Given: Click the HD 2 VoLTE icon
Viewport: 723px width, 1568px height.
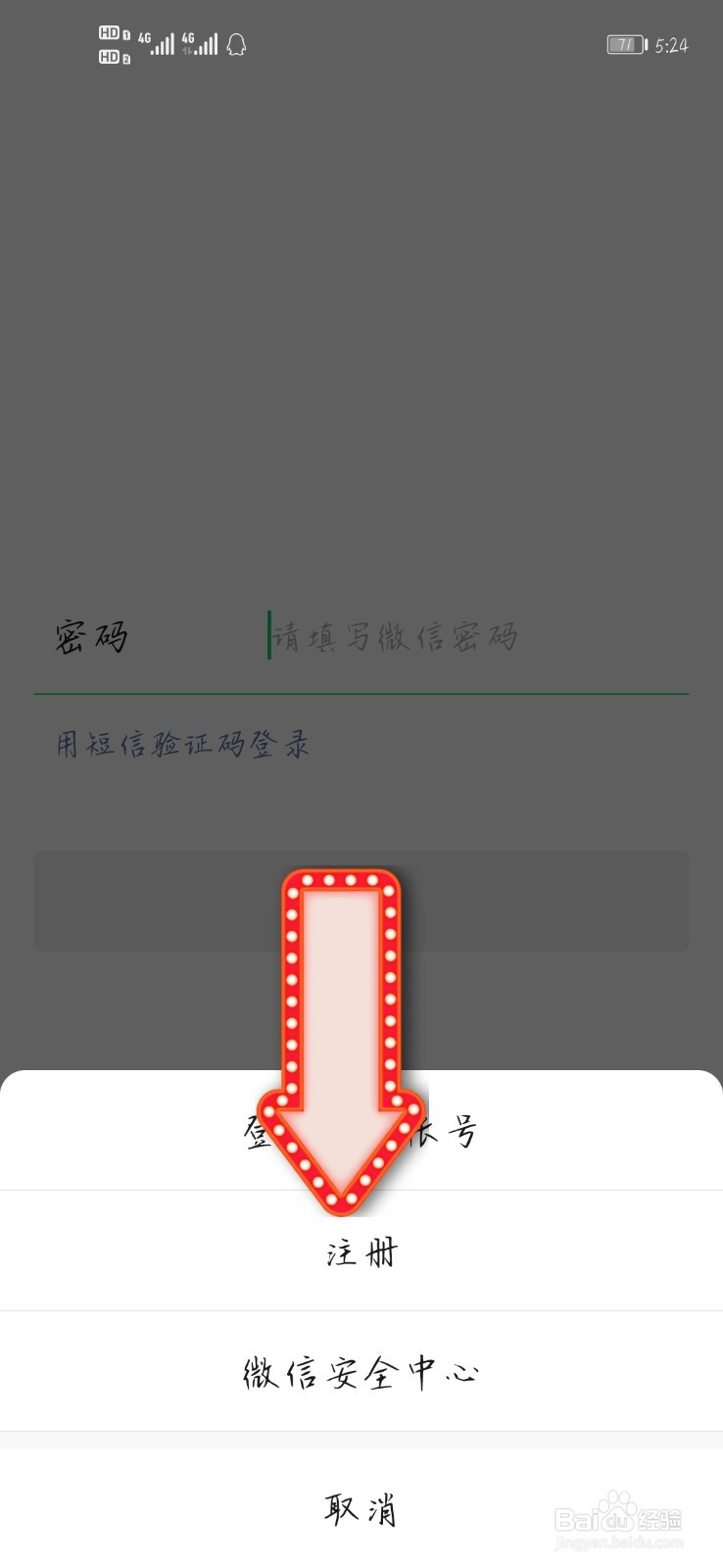Looking at the screenshot, I should tap(112, 57).
